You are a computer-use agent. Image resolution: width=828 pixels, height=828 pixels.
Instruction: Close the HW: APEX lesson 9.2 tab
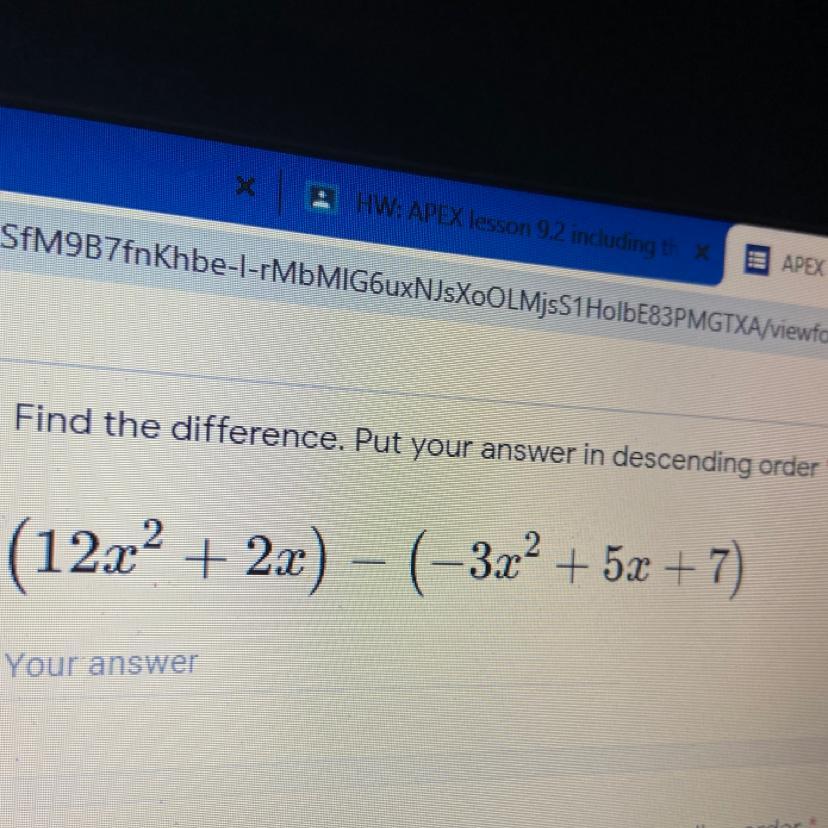(x=701, y=253)
